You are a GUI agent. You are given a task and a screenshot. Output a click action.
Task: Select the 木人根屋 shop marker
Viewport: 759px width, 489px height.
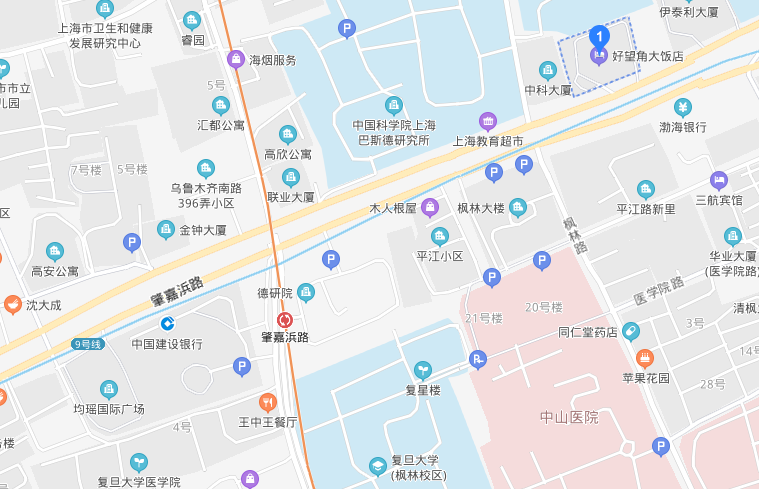[x=430, y=208]
